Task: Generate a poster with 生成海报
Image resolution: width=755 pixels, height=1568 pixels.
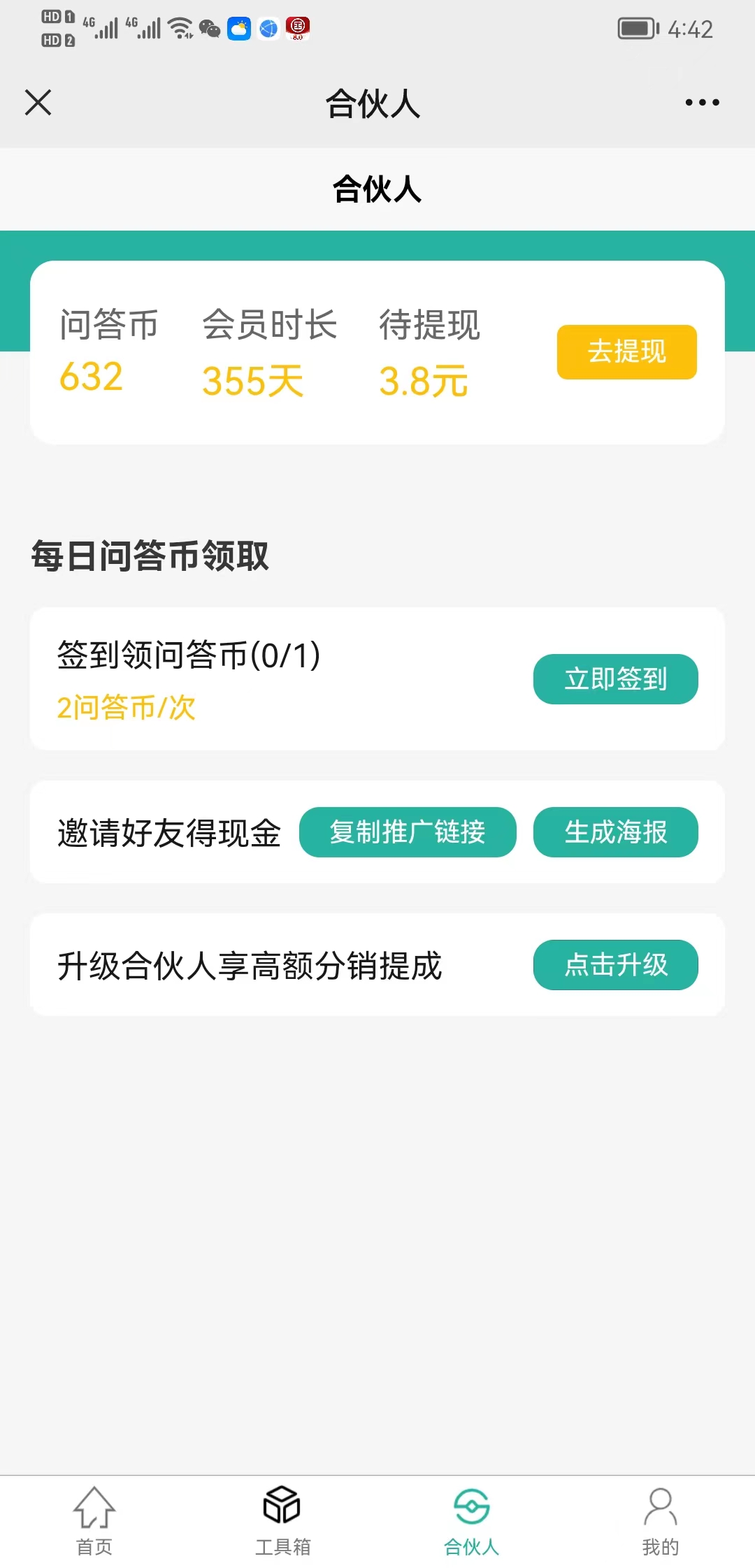Action: [x=615, y=832]
